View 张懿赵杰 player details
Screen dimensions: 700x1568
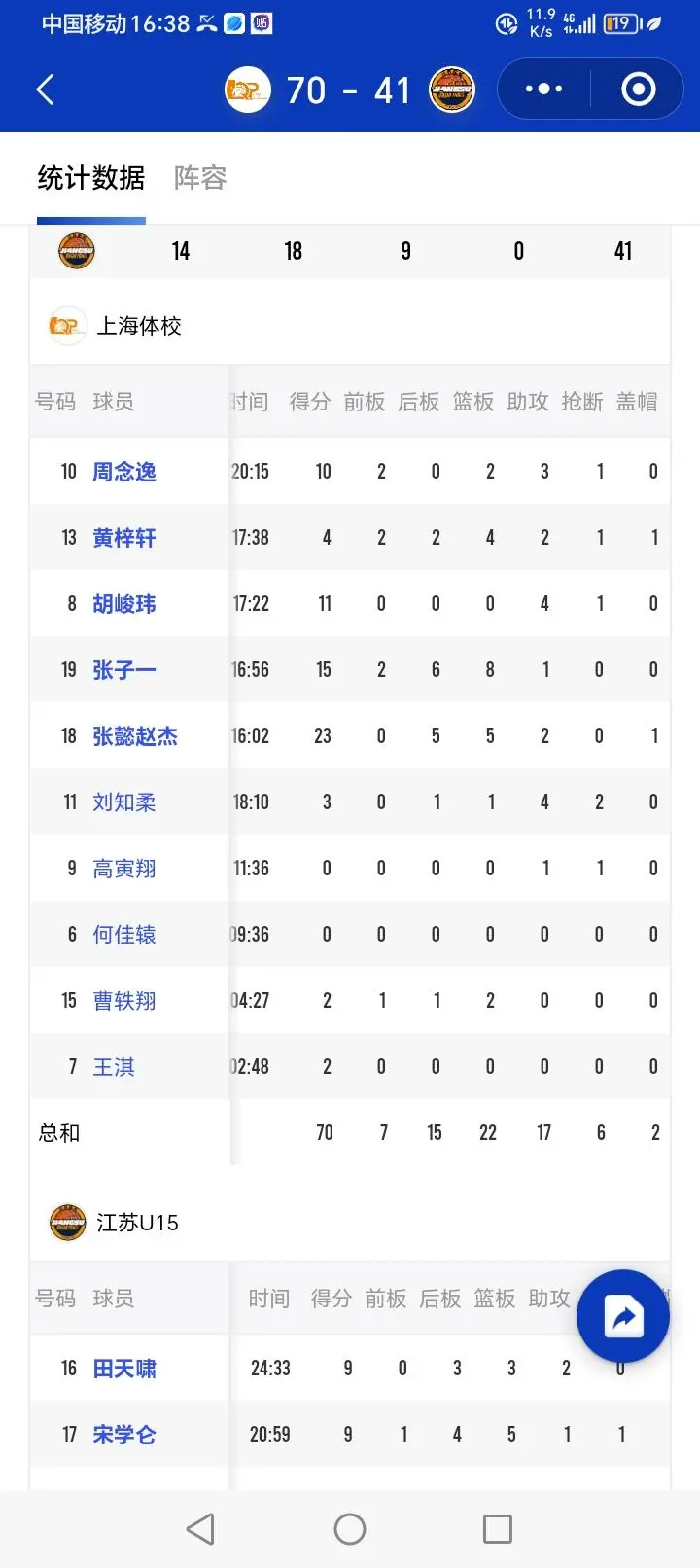tap(135, 736)
